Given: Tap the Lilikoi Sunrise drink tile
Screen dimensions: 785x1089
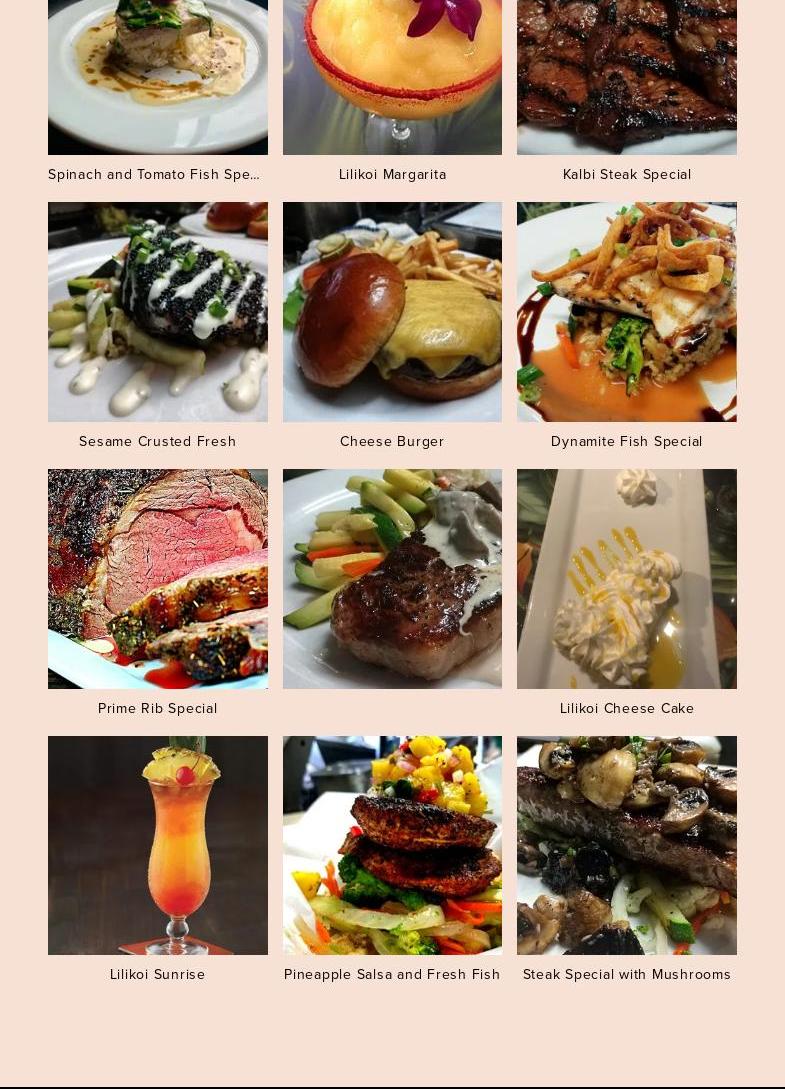Looking at the screenshot, I should point(158,846).
